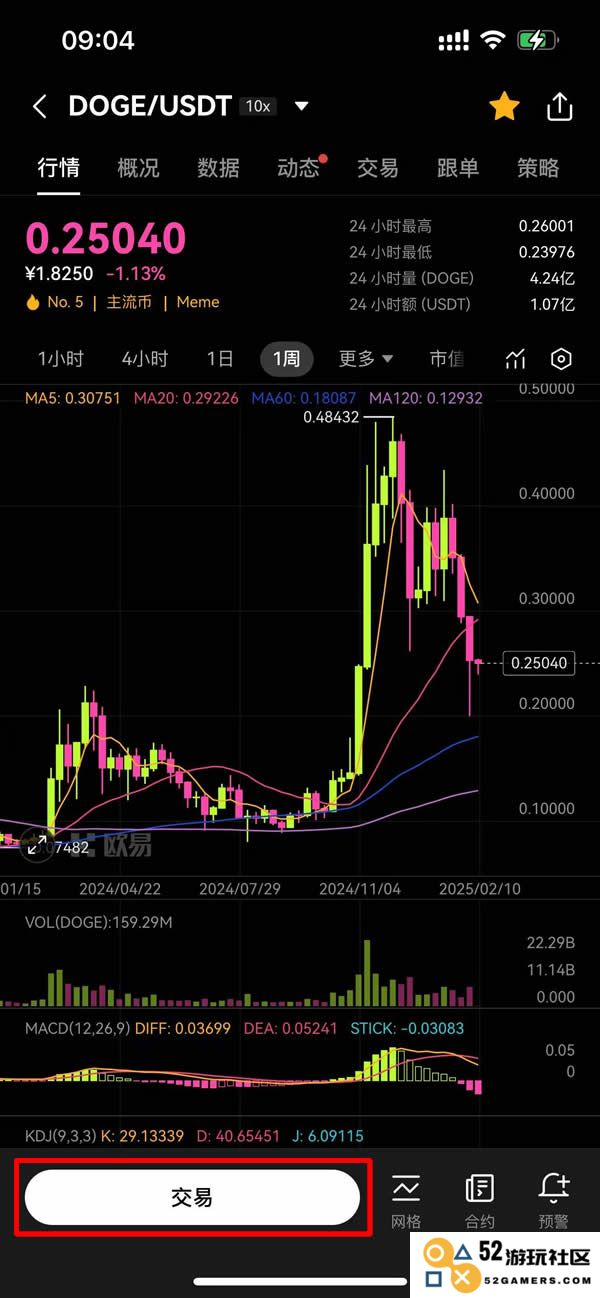Open the 跟单 tab
The width and height of the screenshot is (600, 1298).
point(458,168)
